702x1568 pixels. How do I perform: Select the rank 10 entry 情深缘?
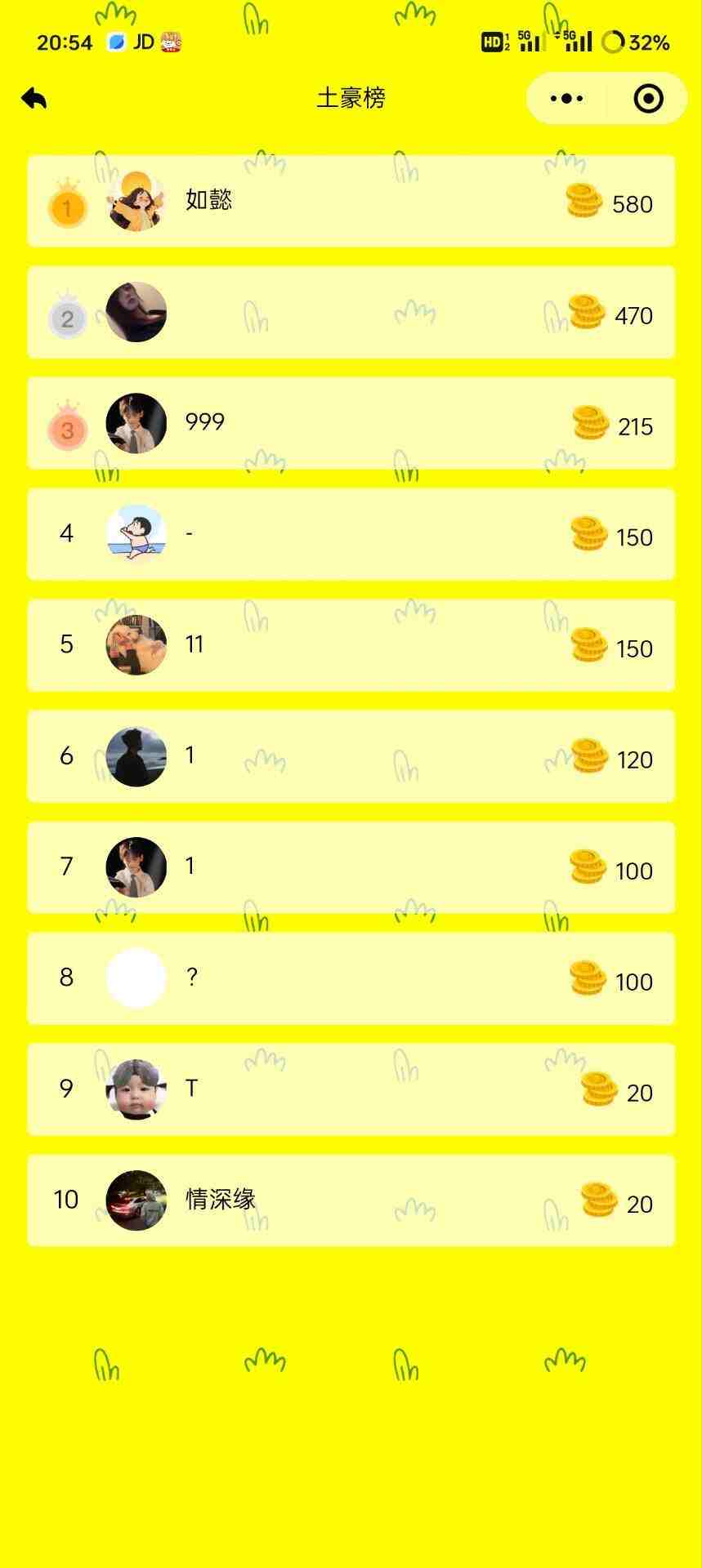(x=351, y=1200)
